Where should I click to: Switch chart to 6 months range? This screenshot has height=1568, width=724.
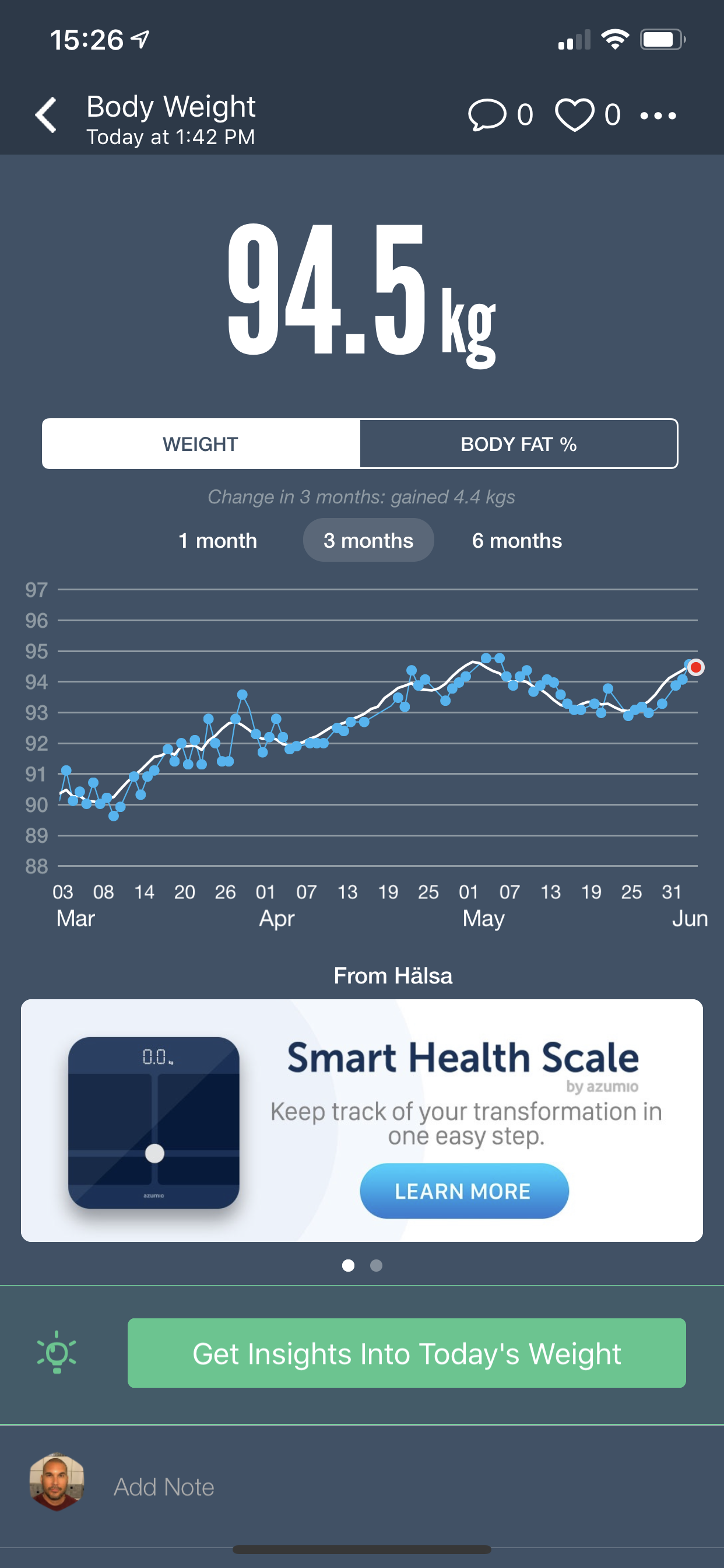(x=517, y=541)
